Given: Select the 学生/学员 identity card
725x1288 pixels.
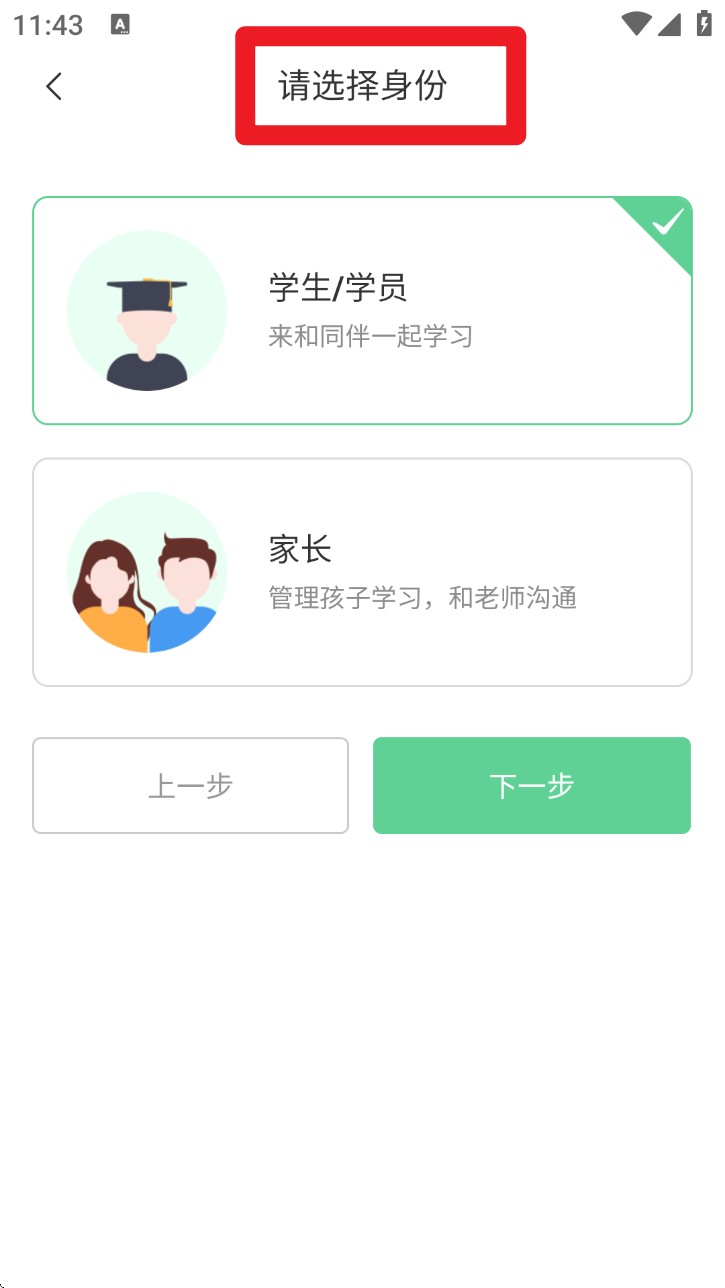Looking at the screenshot, I should coord(362,311).
